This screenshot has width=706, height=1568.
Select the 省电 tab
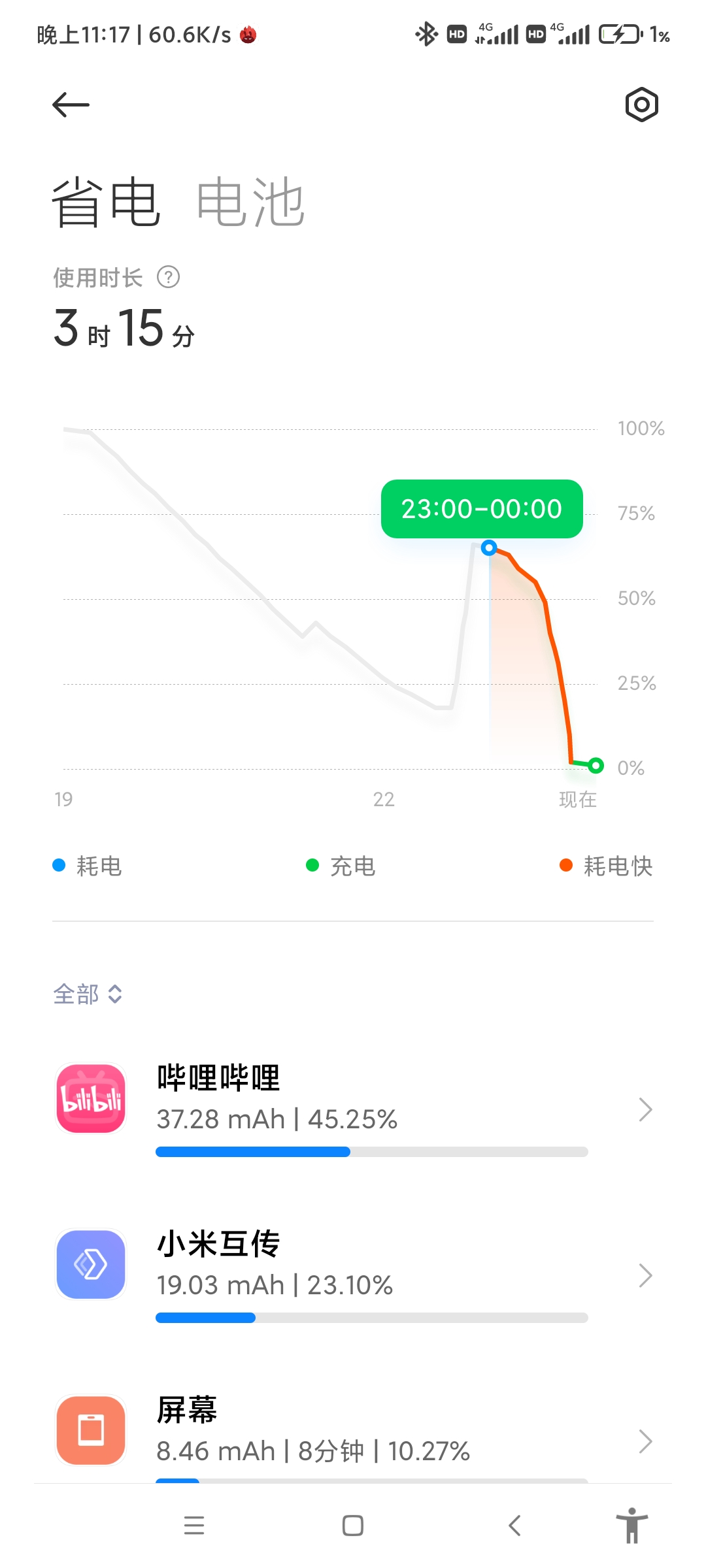pyautogui.click(x=106, y=203)
